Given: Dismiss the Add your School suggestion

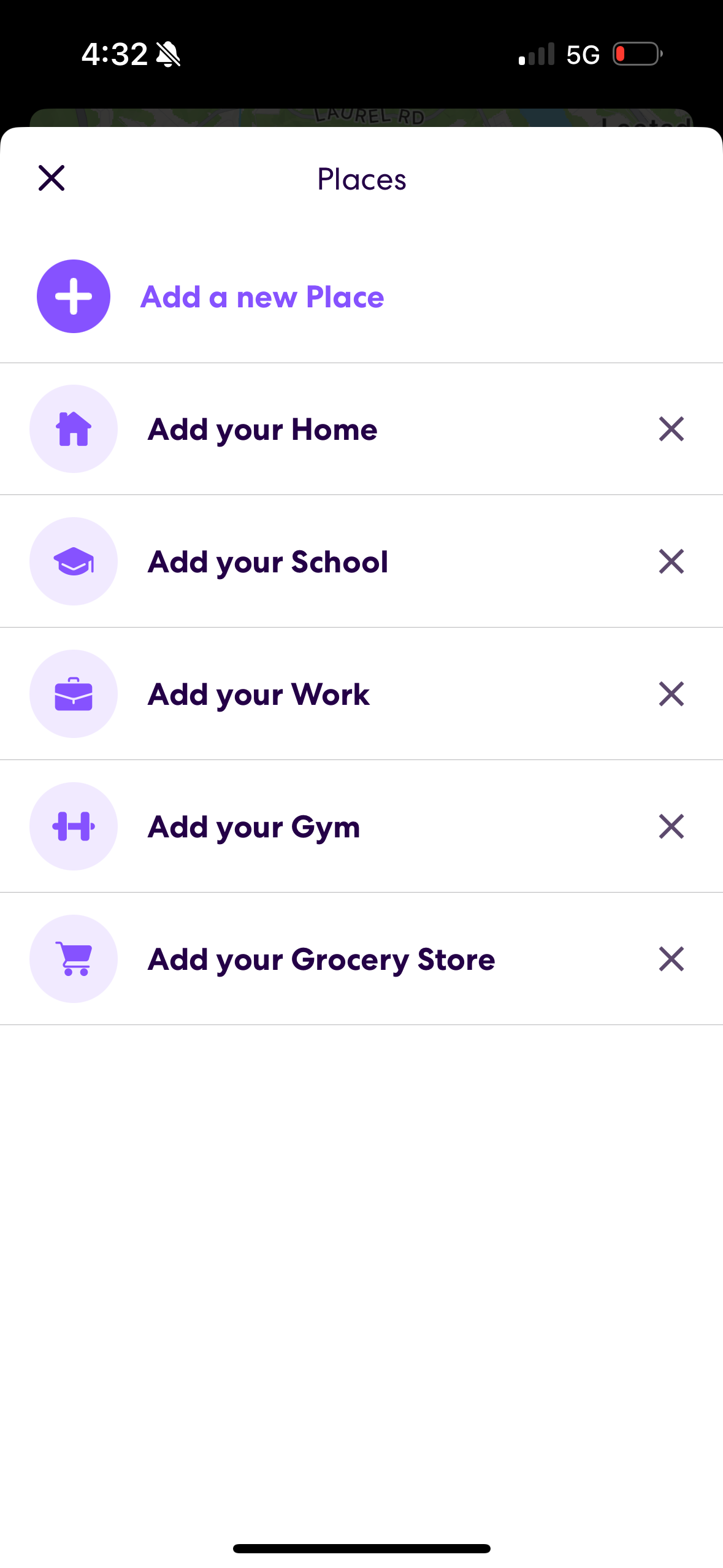Looking at the screenshot, I should [x=671, y=561].
